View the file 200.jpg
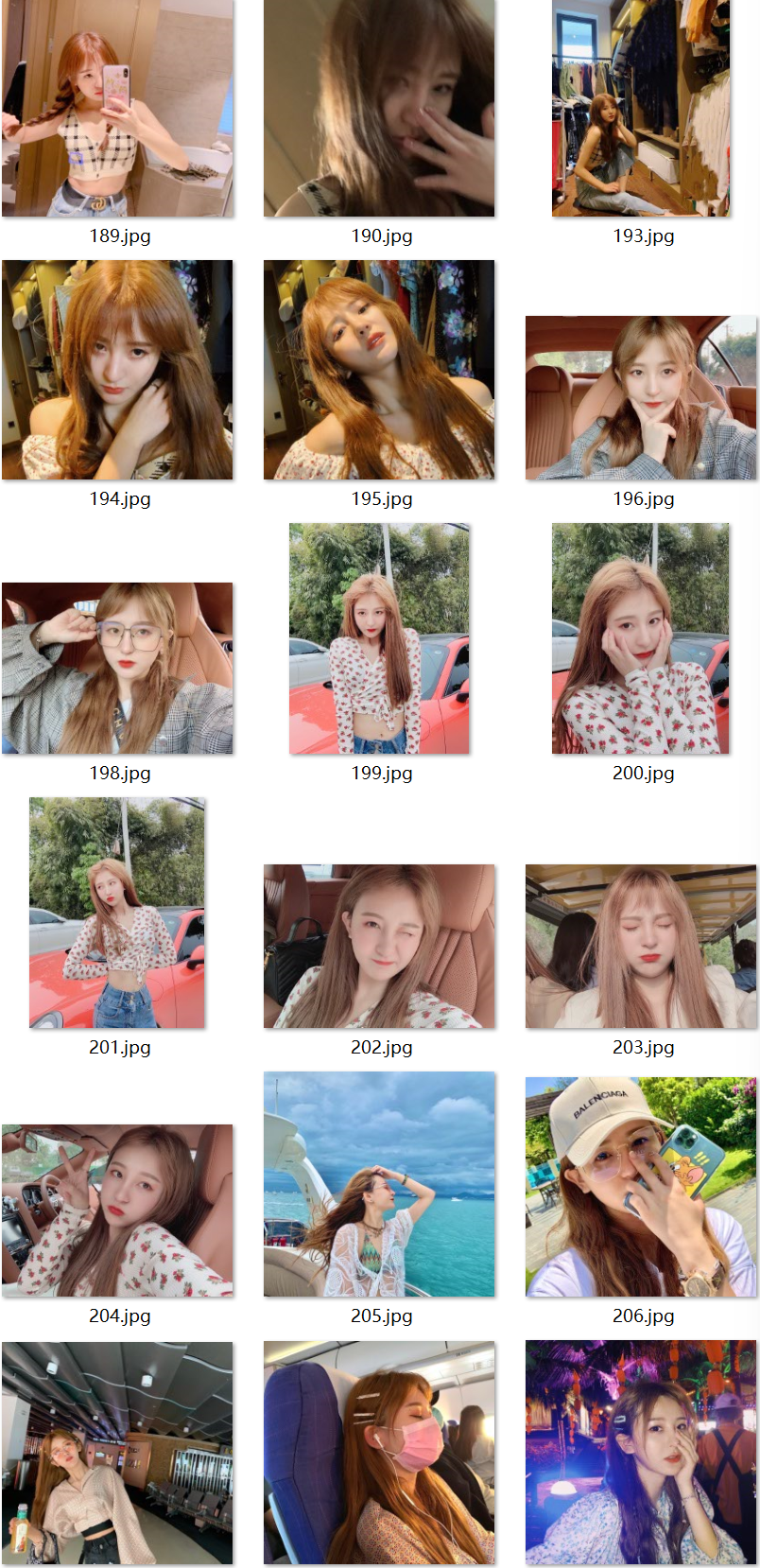Image resolution: width=760 pixels, height=1568 pixels. 641,639
